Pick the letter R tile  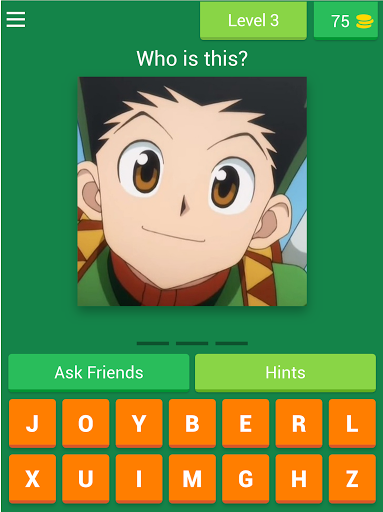coord(299,423)
